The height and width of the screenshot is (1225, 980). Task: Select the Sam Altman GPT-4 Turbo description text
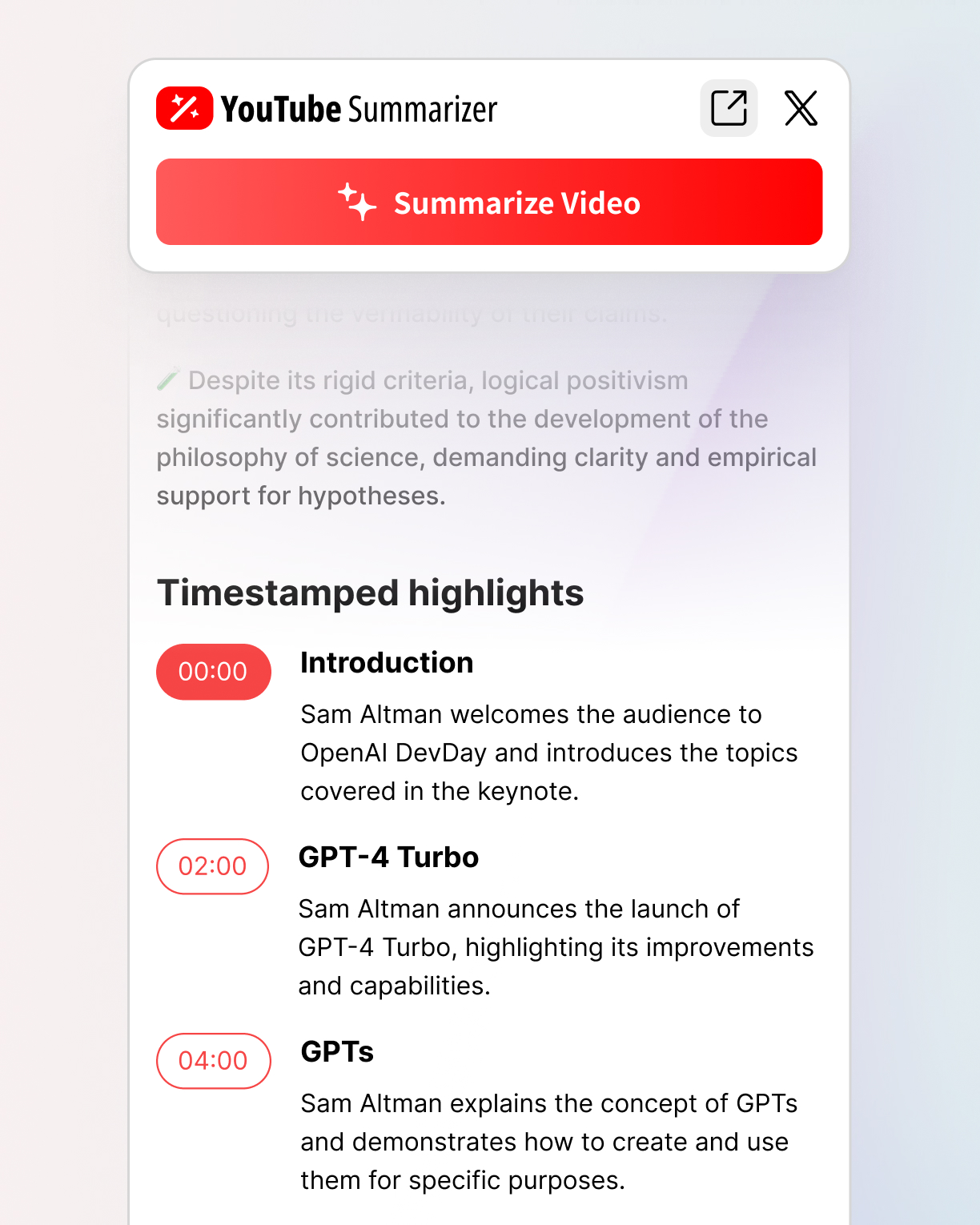point(556,947)
